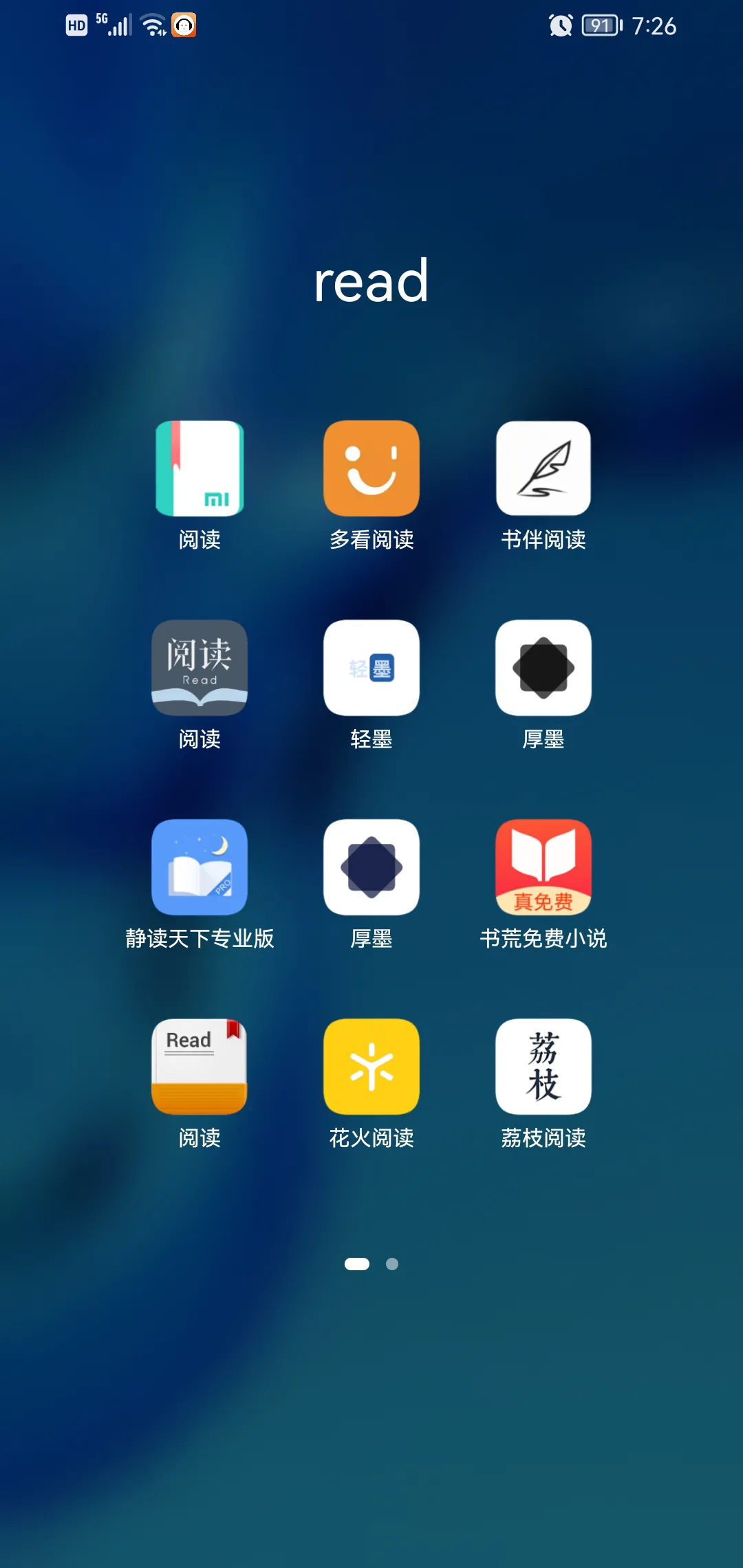Open 书荒免费小说 app

(x=543, y=867)
